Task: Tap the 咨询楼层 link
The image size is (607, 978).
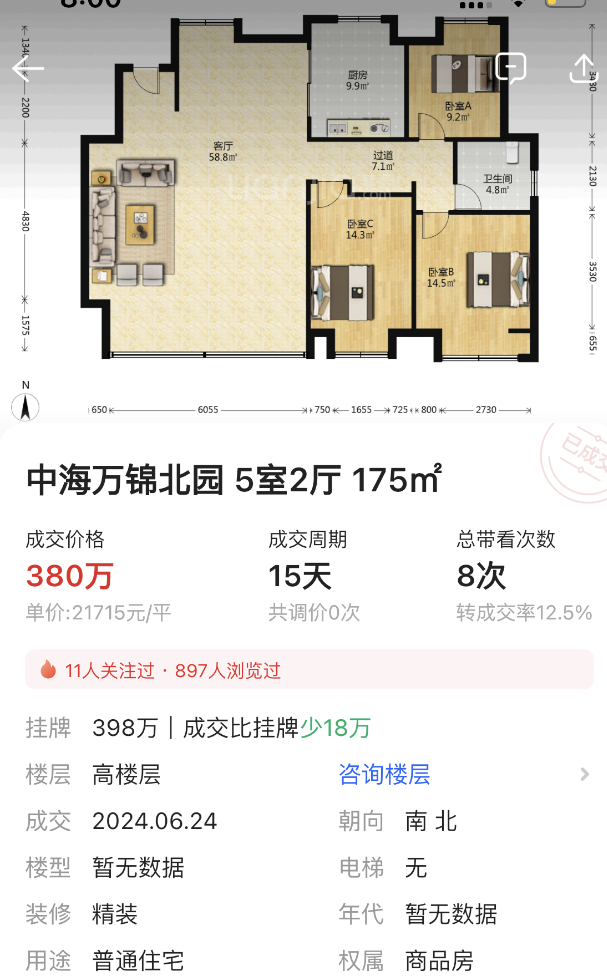Action: point(385,774)
